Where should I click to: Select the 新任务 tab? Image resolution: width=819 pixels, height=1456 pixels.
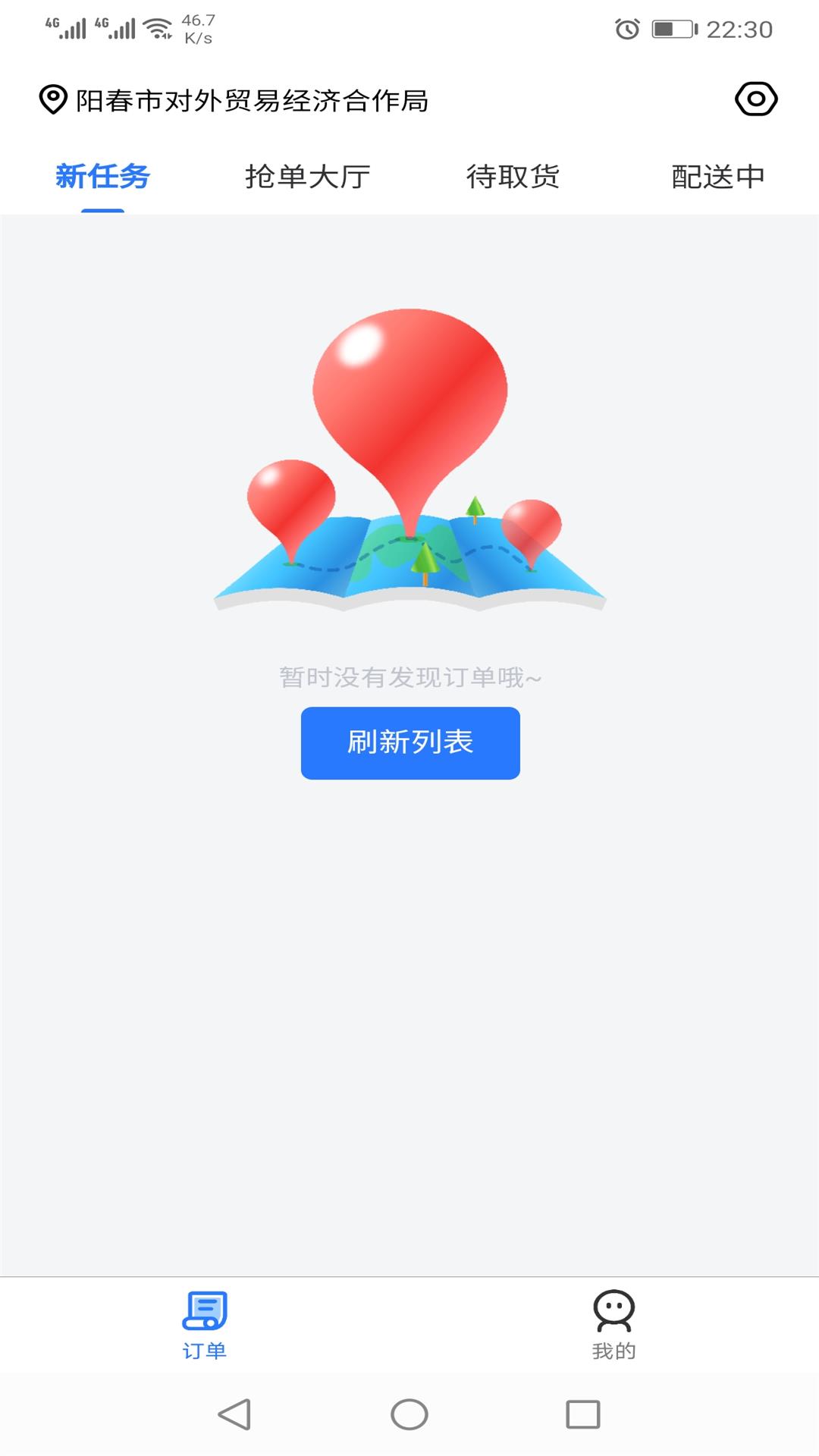click(x=102, y=177)
